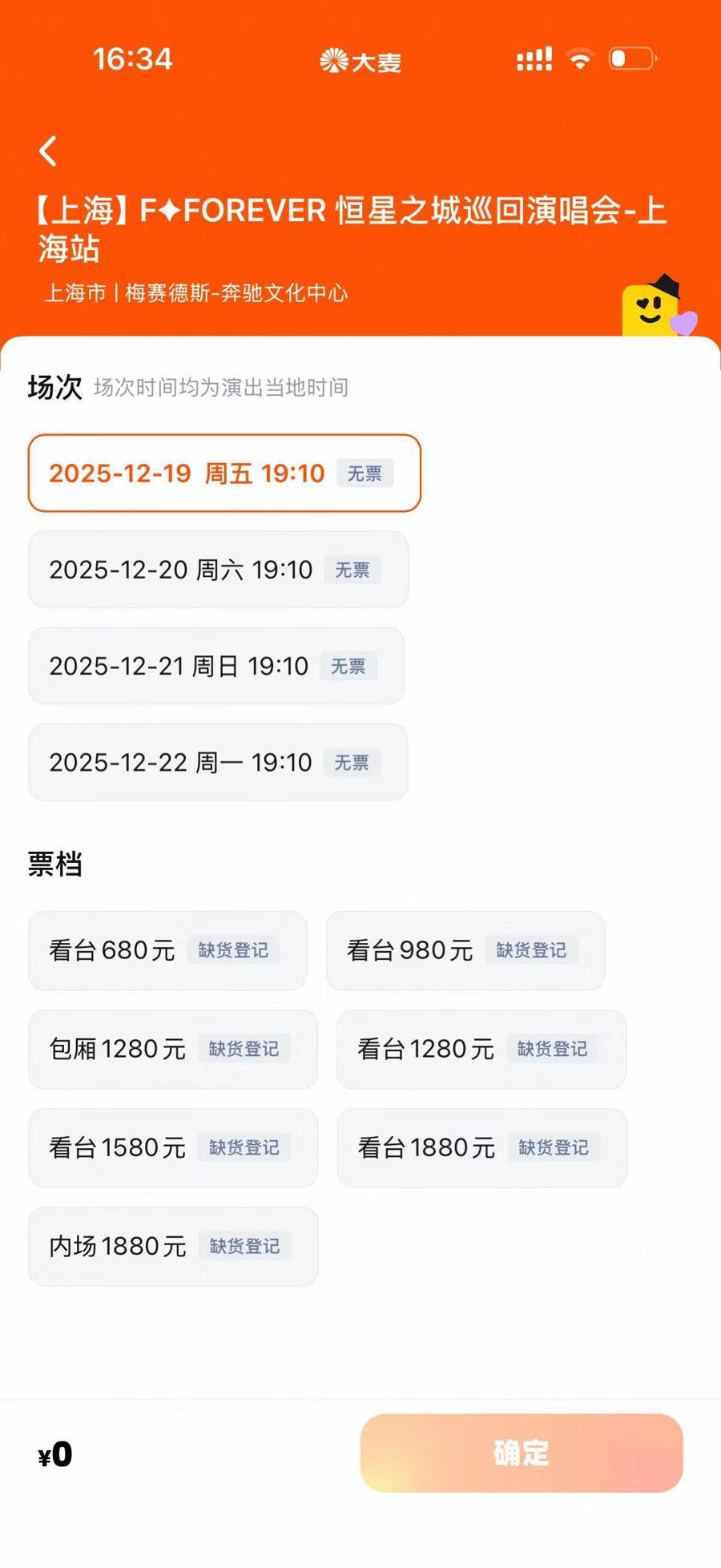Pick the 2025-12-22 周一 19:10 session

pos(217,762)
